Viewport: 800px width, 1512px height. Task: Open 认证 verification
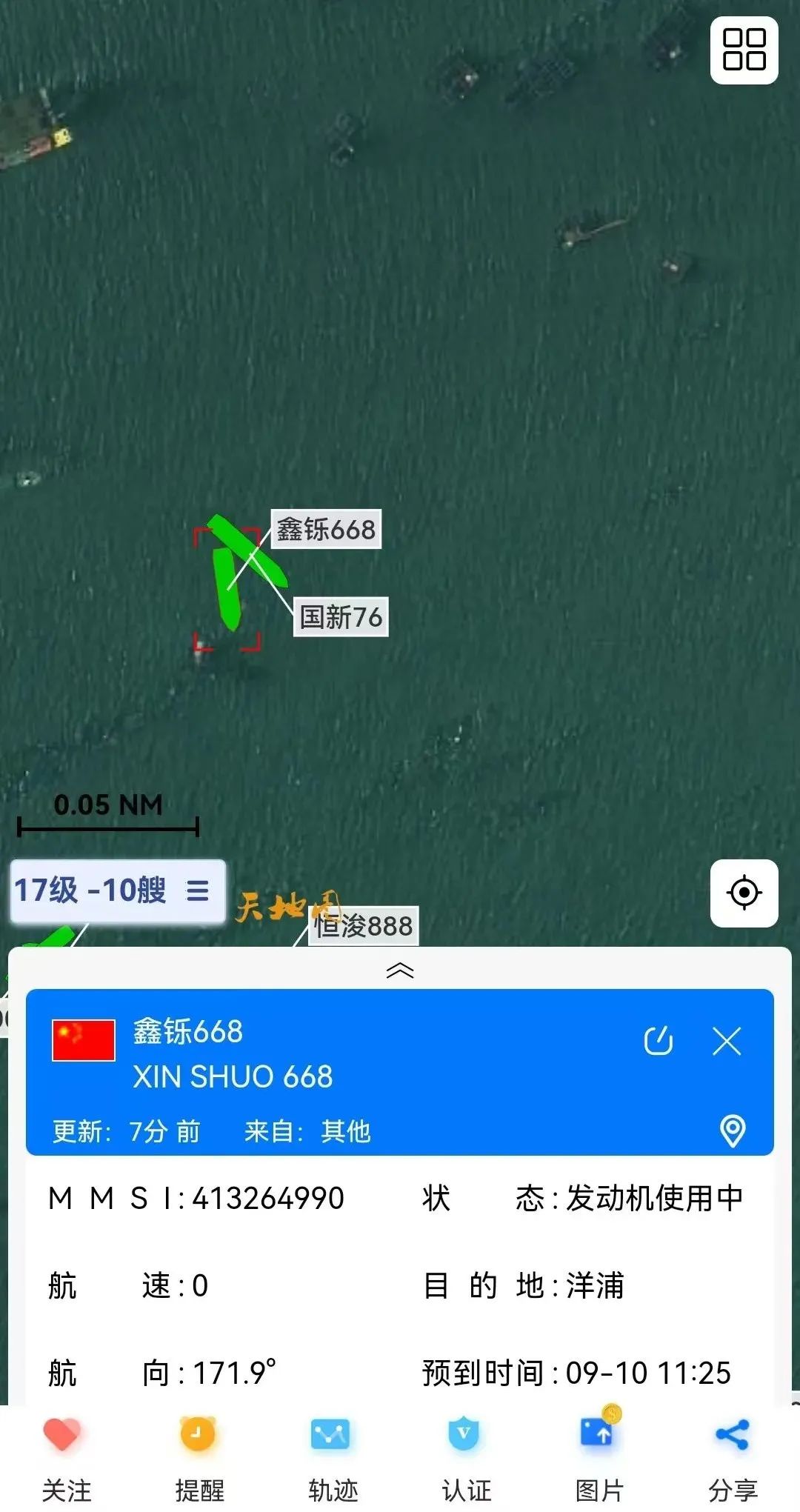click(465, 1452)
